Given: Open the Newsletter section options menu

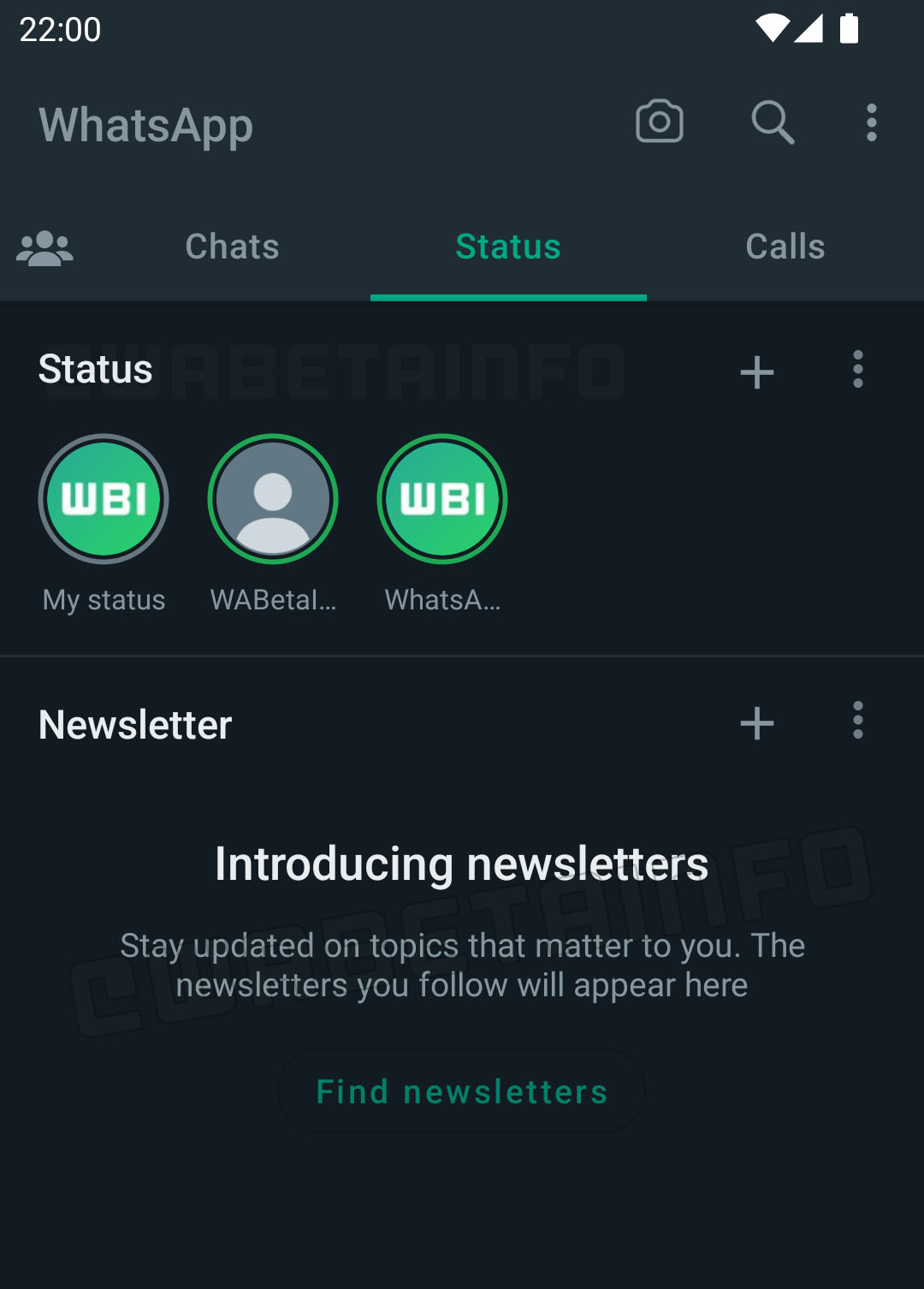Looking at the screenshot, I should coord(857,721).
